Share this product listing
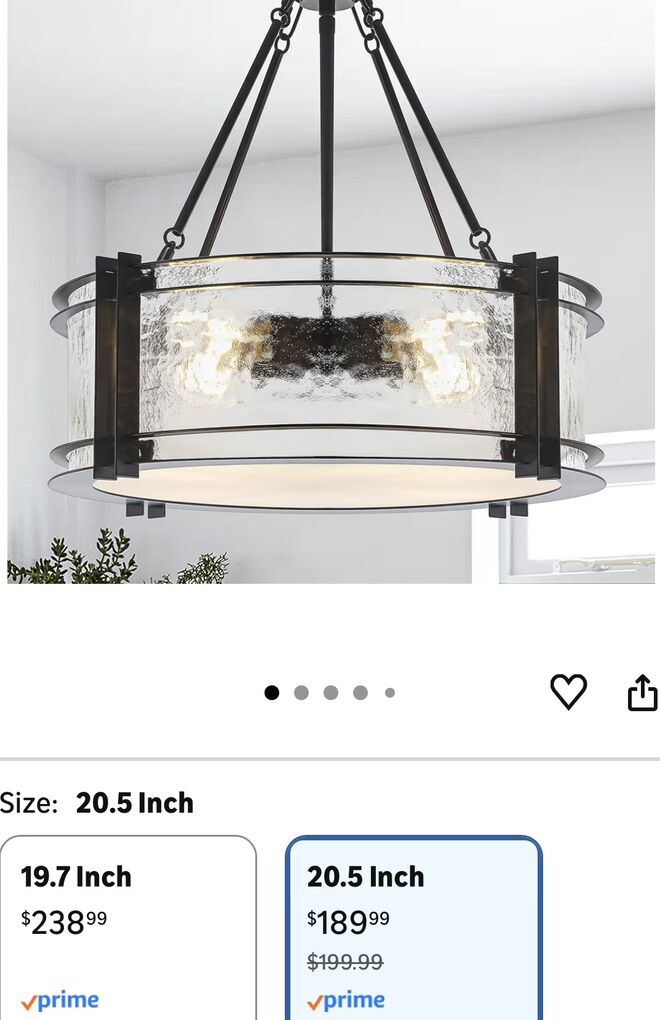Image resolution: width=660 pixels, height=1020 pixels. [x=642, y=692]
